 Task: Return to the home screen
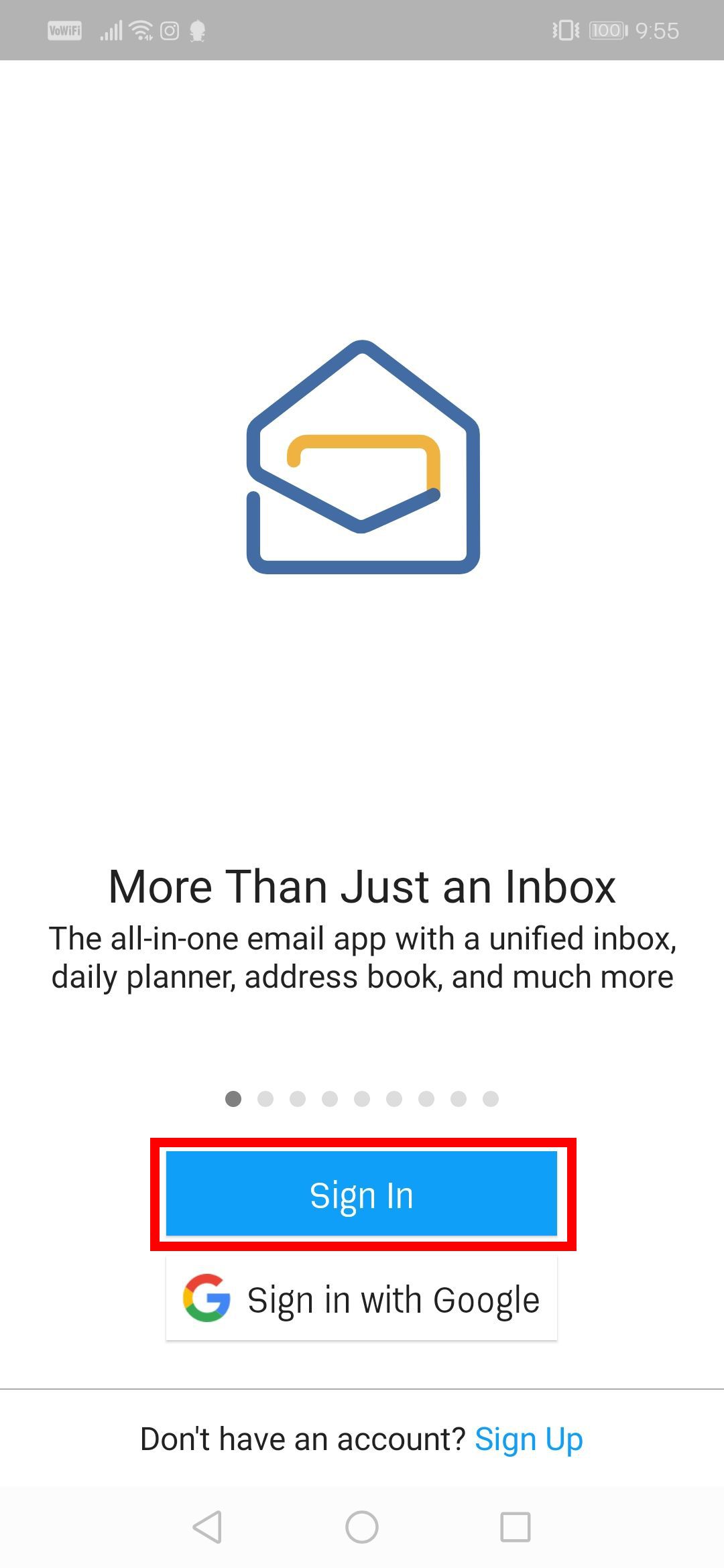362,1528
